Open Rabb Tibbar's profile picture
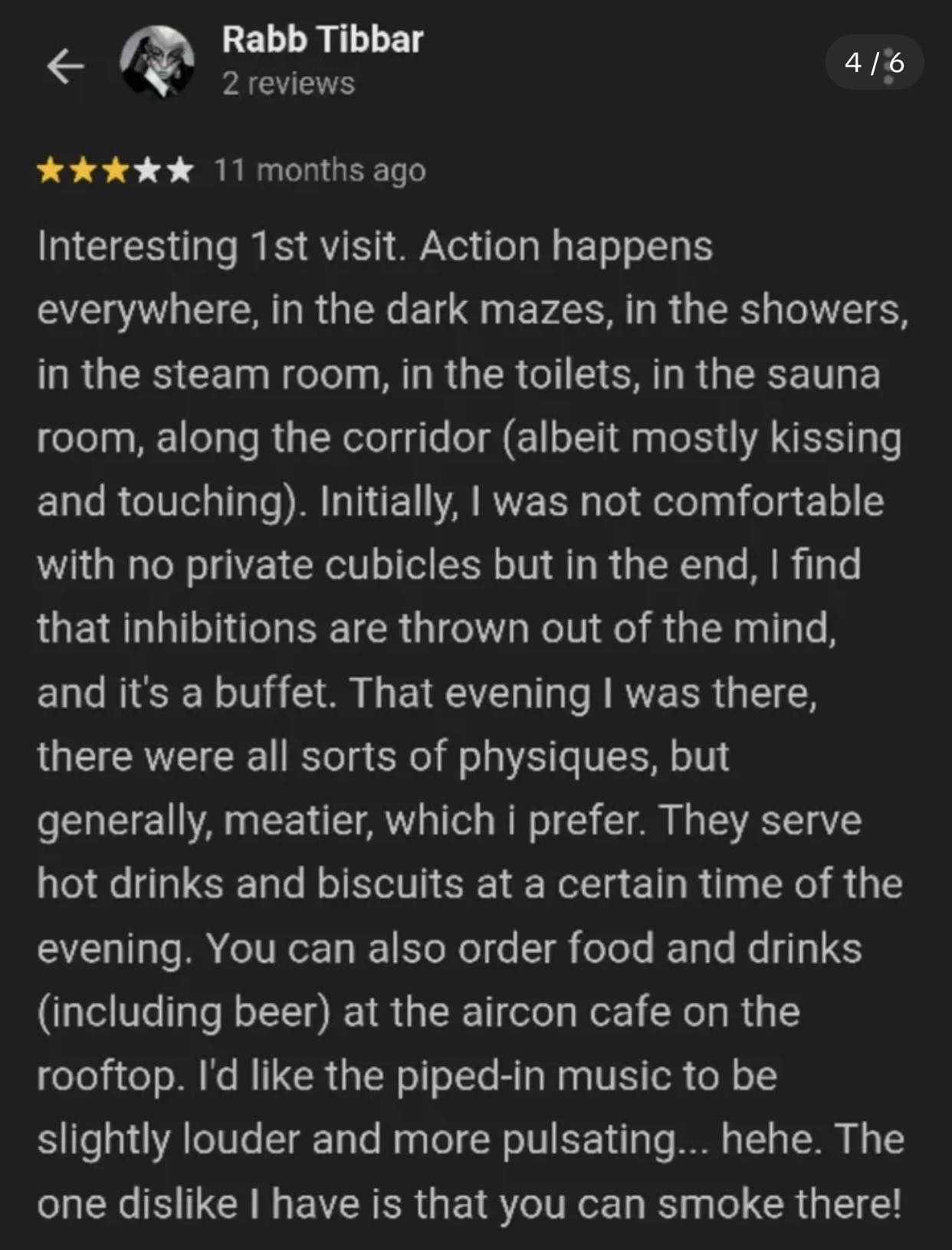Viewport: 952px width, 1250px height. tap(157, 62)
